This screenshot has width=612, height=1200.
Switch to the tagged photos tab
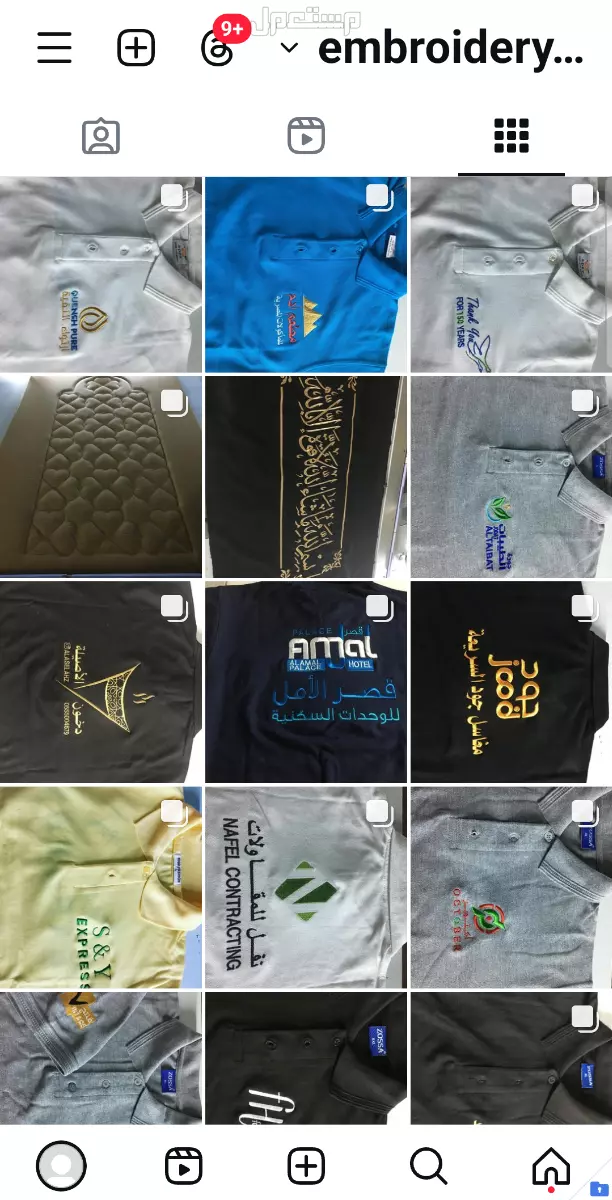click(101, 136)
